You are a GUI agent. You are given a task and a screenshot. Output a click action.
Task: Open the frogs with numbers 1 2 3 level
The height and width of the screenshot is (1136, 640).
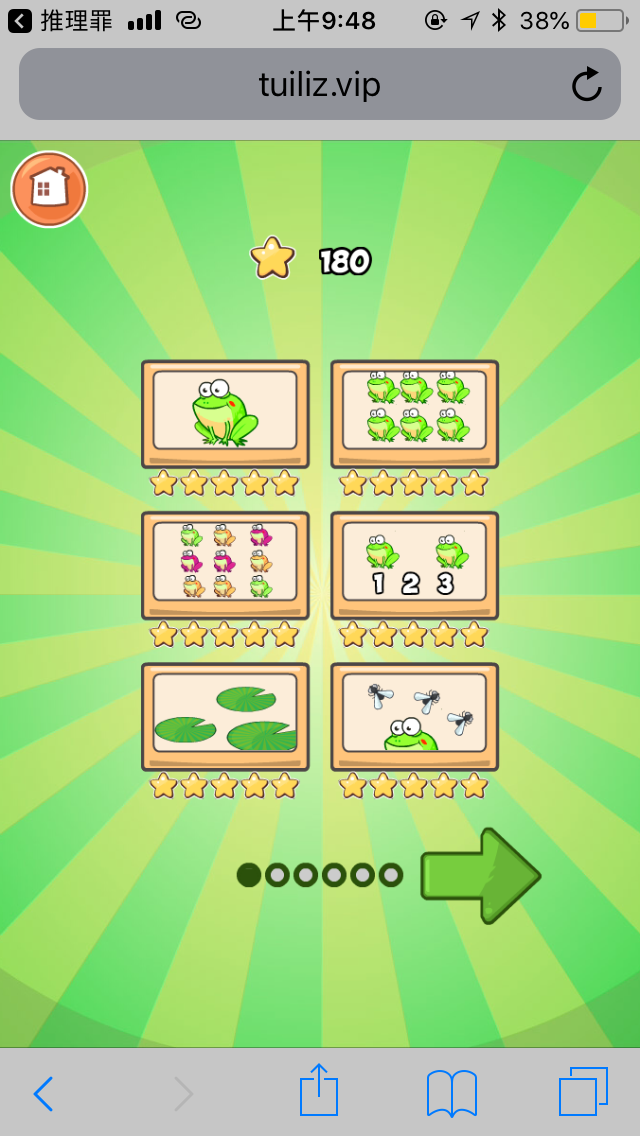click(414, 564)
